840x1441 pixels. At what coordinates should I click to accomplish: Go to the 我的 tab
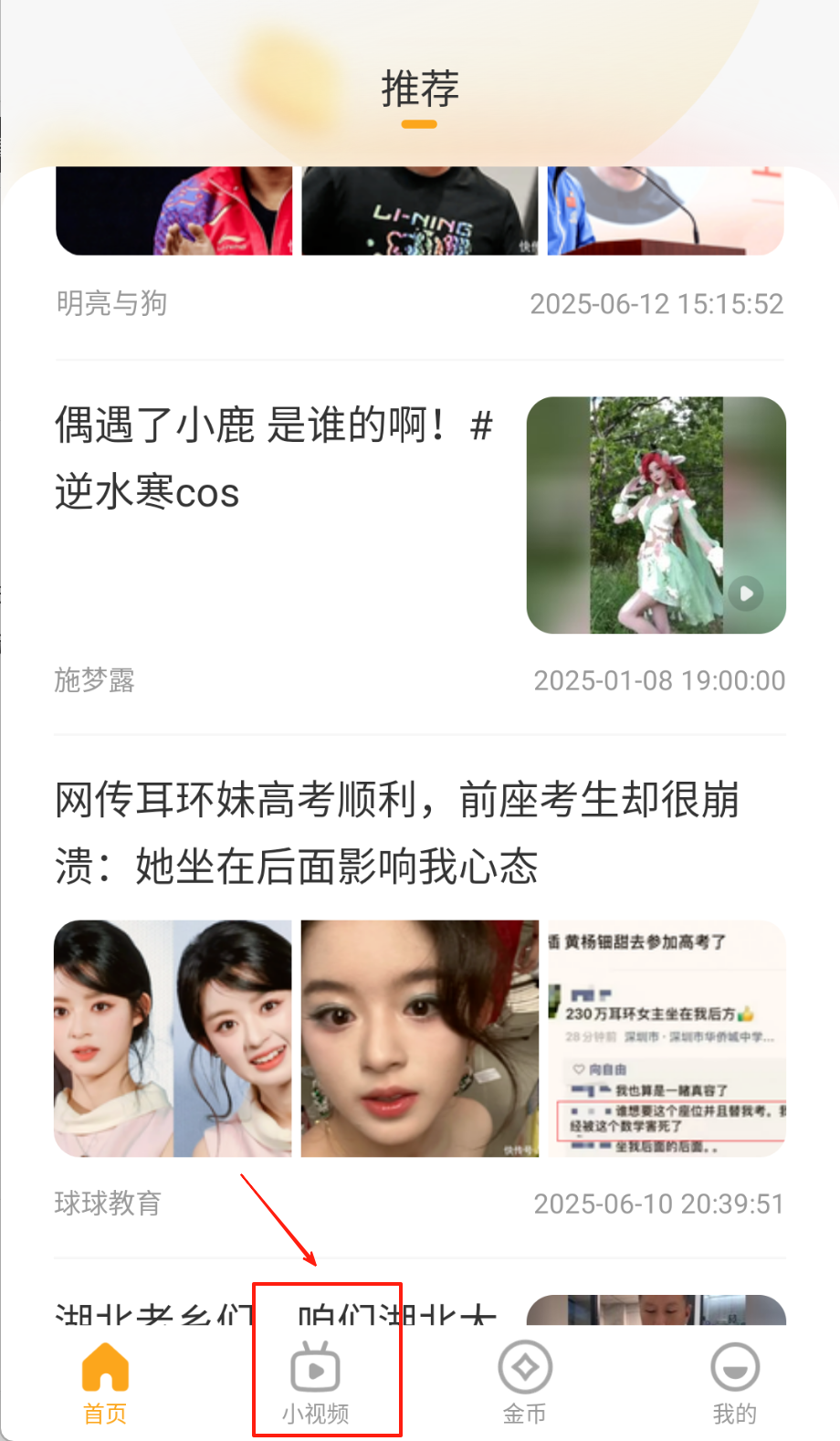[x=734, y=1382]
